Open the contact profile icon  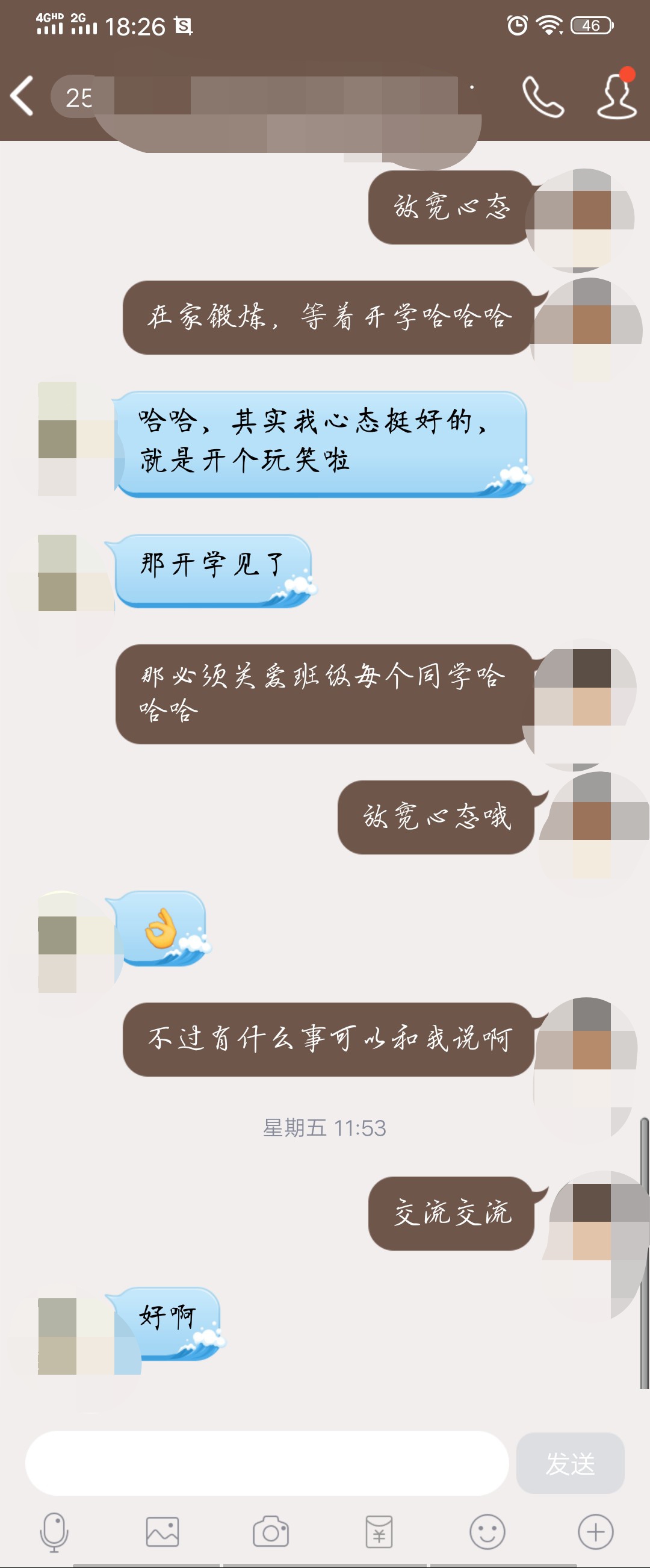coord(616,96)
